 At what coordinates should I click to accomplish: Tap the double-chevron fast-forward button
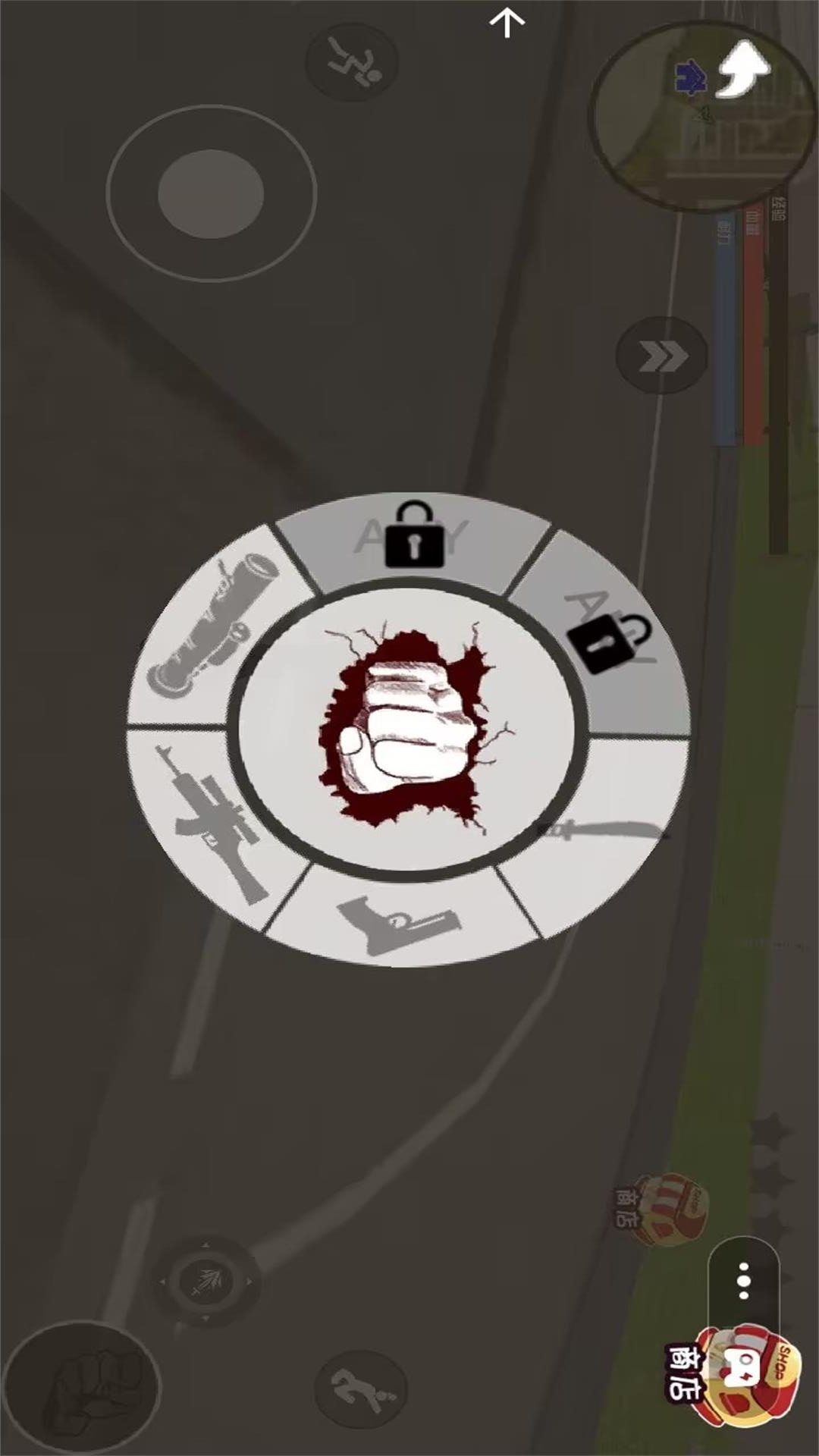(x=661, y=356)
